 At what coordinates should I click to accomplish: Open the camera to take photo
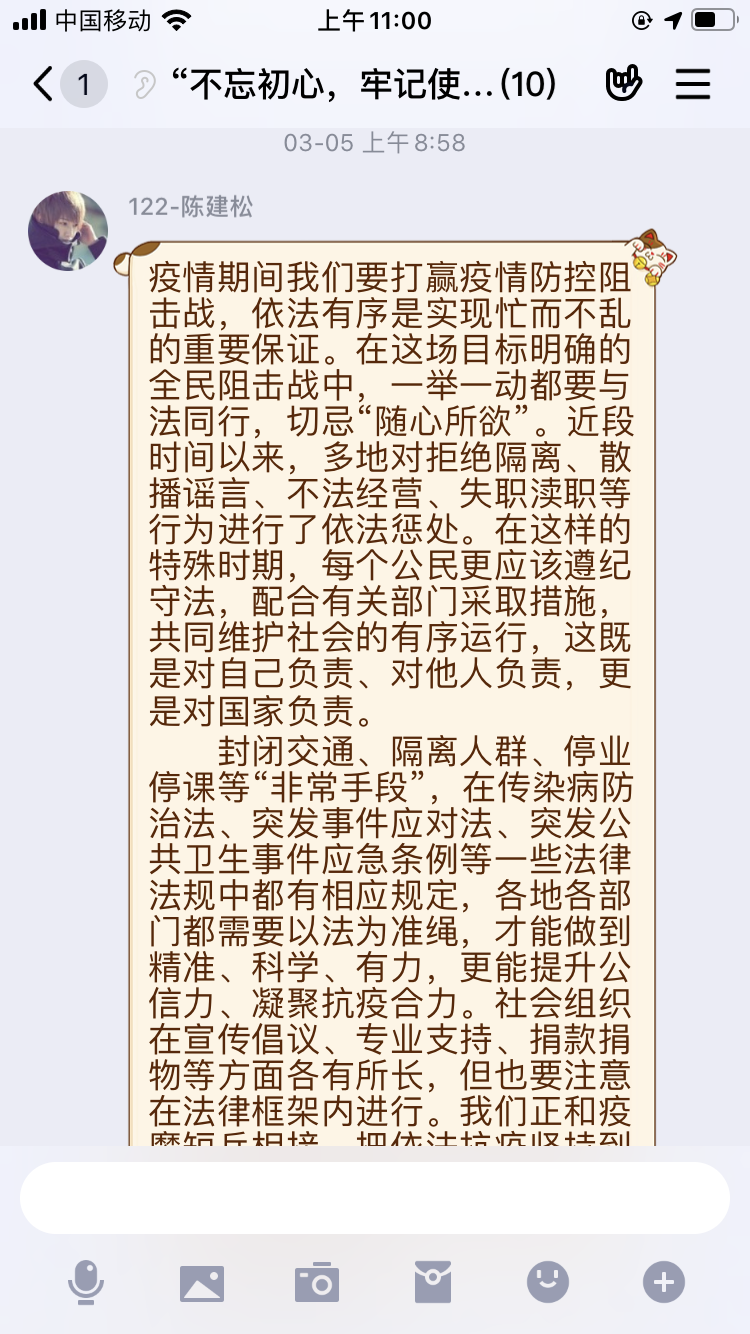coord(317,1281)
